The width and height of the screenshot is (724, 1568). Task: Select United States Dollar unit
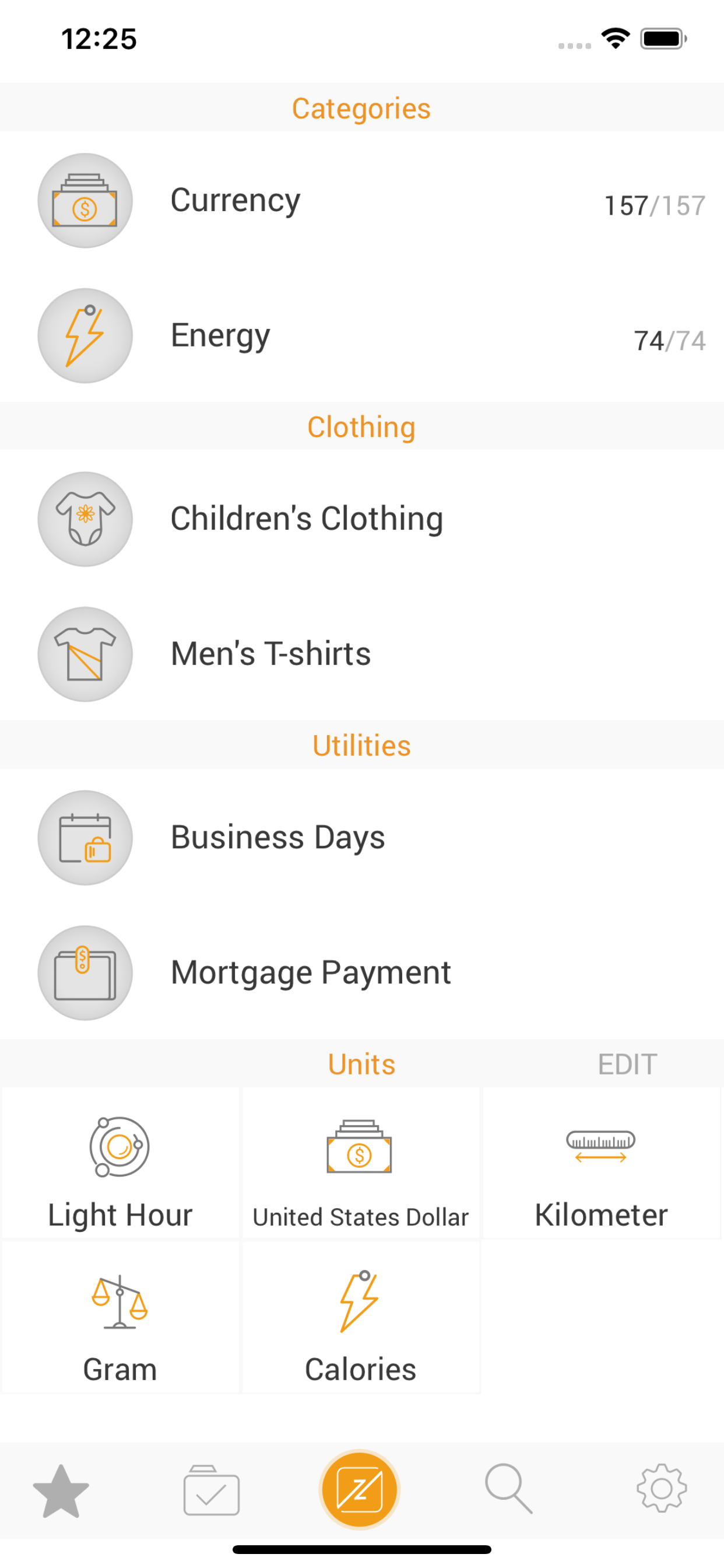[361, 1163]
